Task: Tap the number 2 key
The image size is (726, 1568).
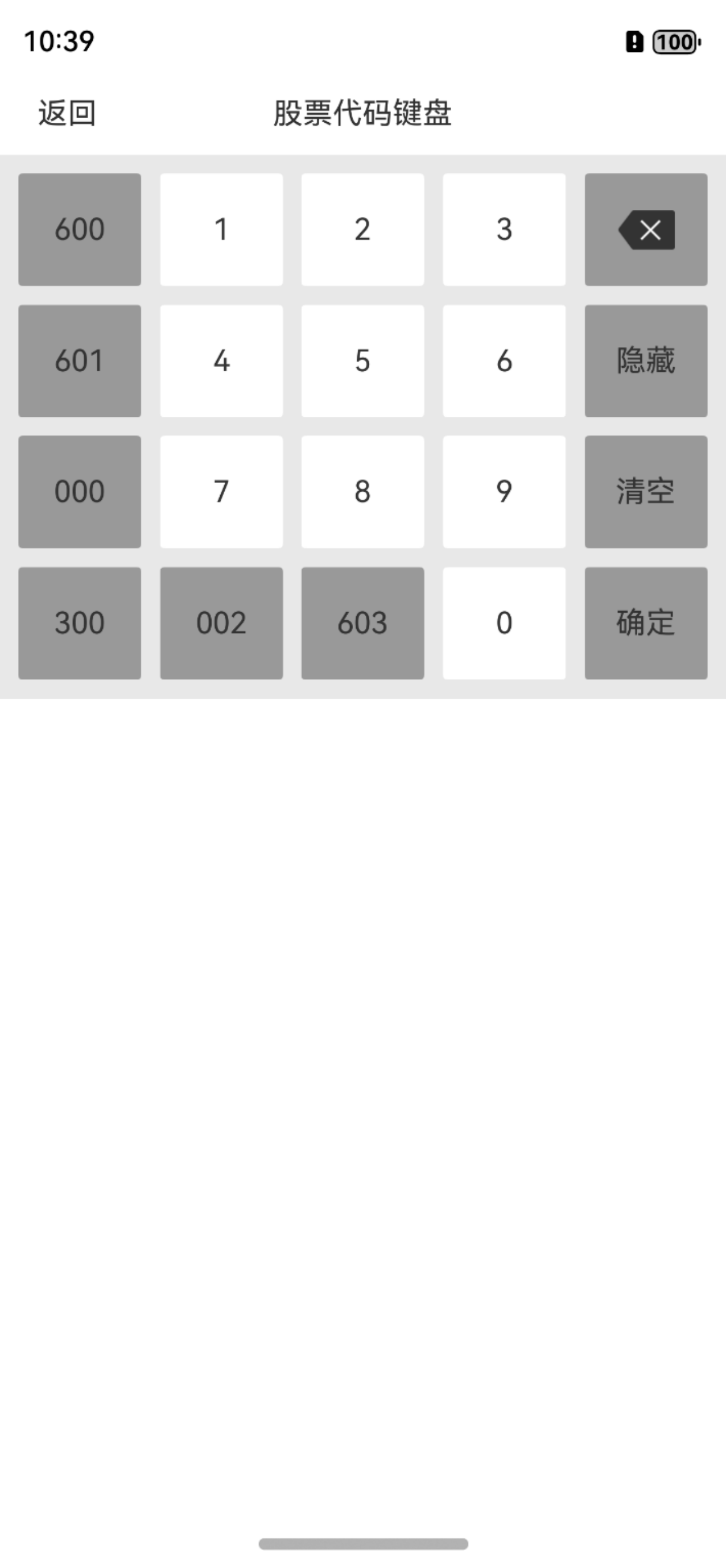Action: click(362, 230)
